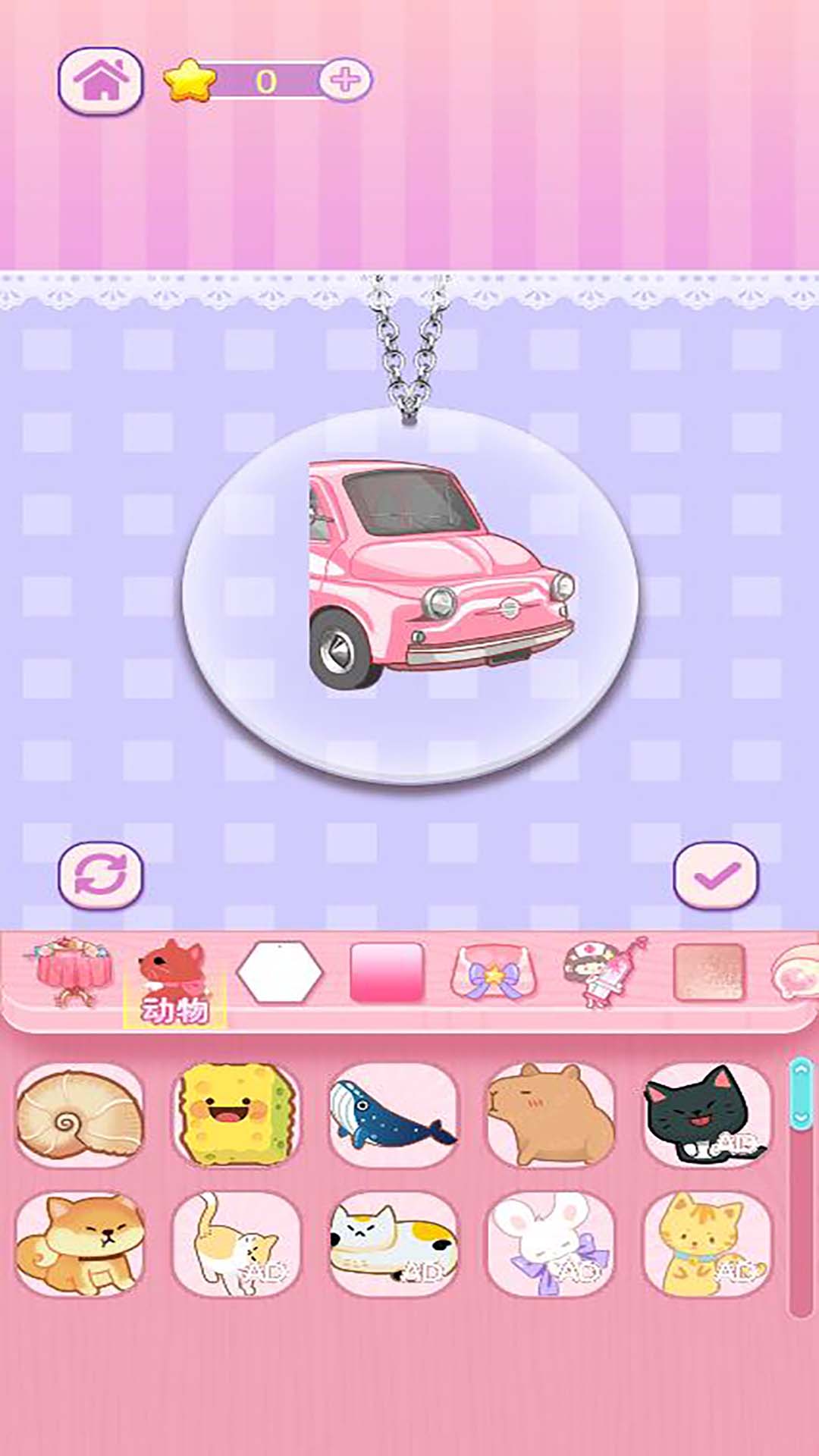Pick the lying calico cat sticker
Image resolution: width=819 pixels, height=1456 pixels.
tap(393, 1244)
